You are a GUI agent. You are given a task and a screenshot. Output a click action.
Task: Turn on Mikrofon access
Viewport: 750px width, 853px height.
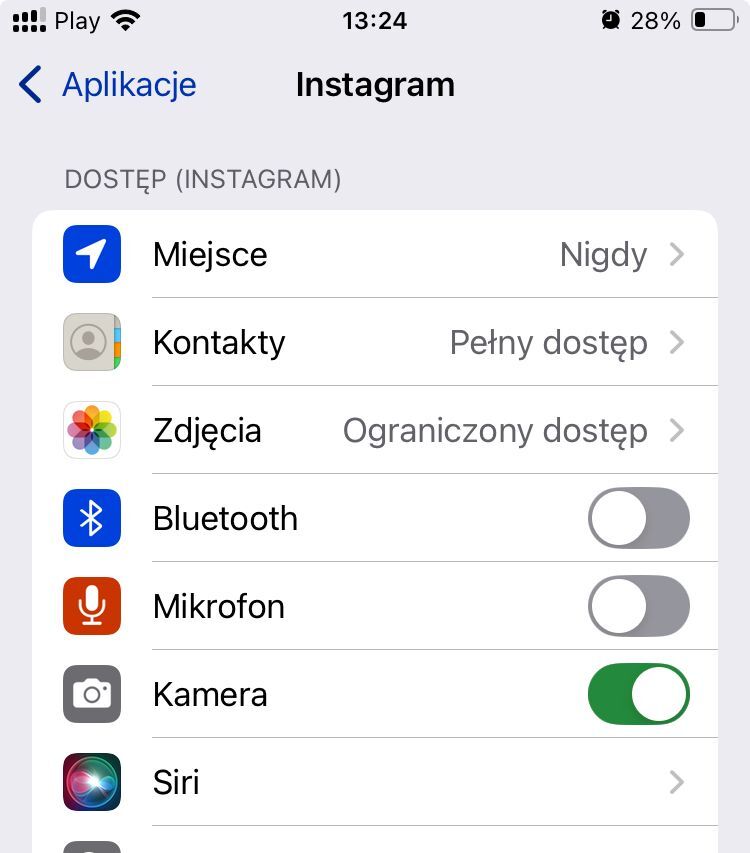point(638,606)
